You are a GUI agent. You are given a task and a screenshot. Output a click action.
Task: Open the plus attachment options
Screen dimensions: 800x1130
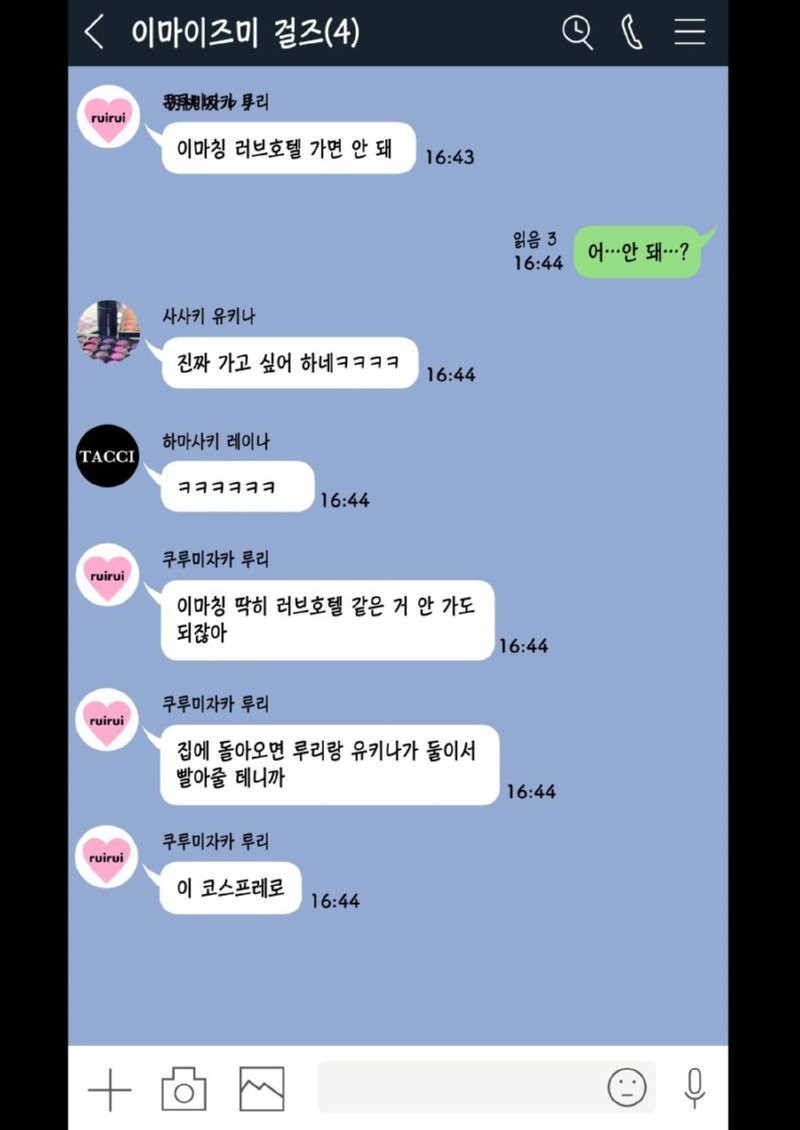pos(109,1088)
